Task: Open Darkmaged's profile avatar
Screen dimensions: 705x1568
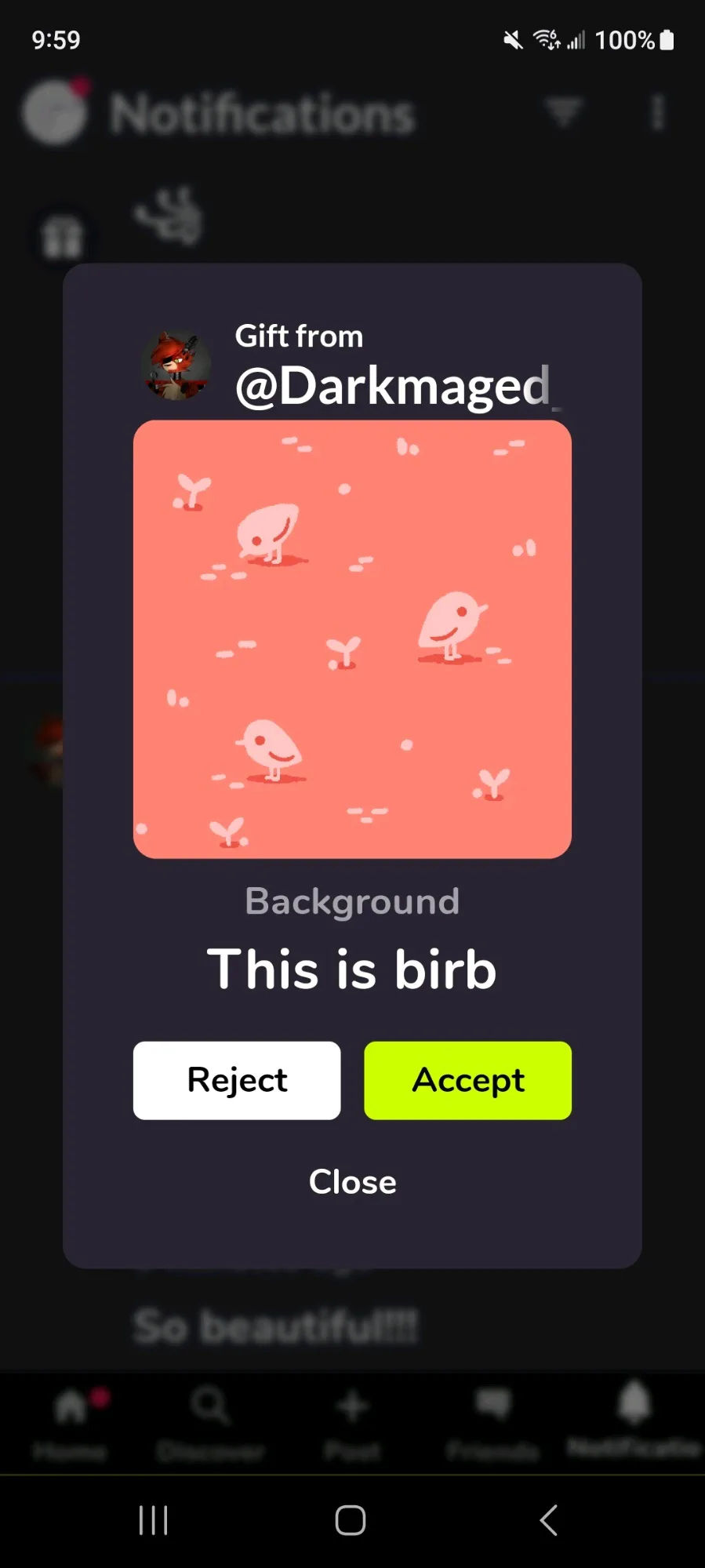Action: [x=176, y=366]
